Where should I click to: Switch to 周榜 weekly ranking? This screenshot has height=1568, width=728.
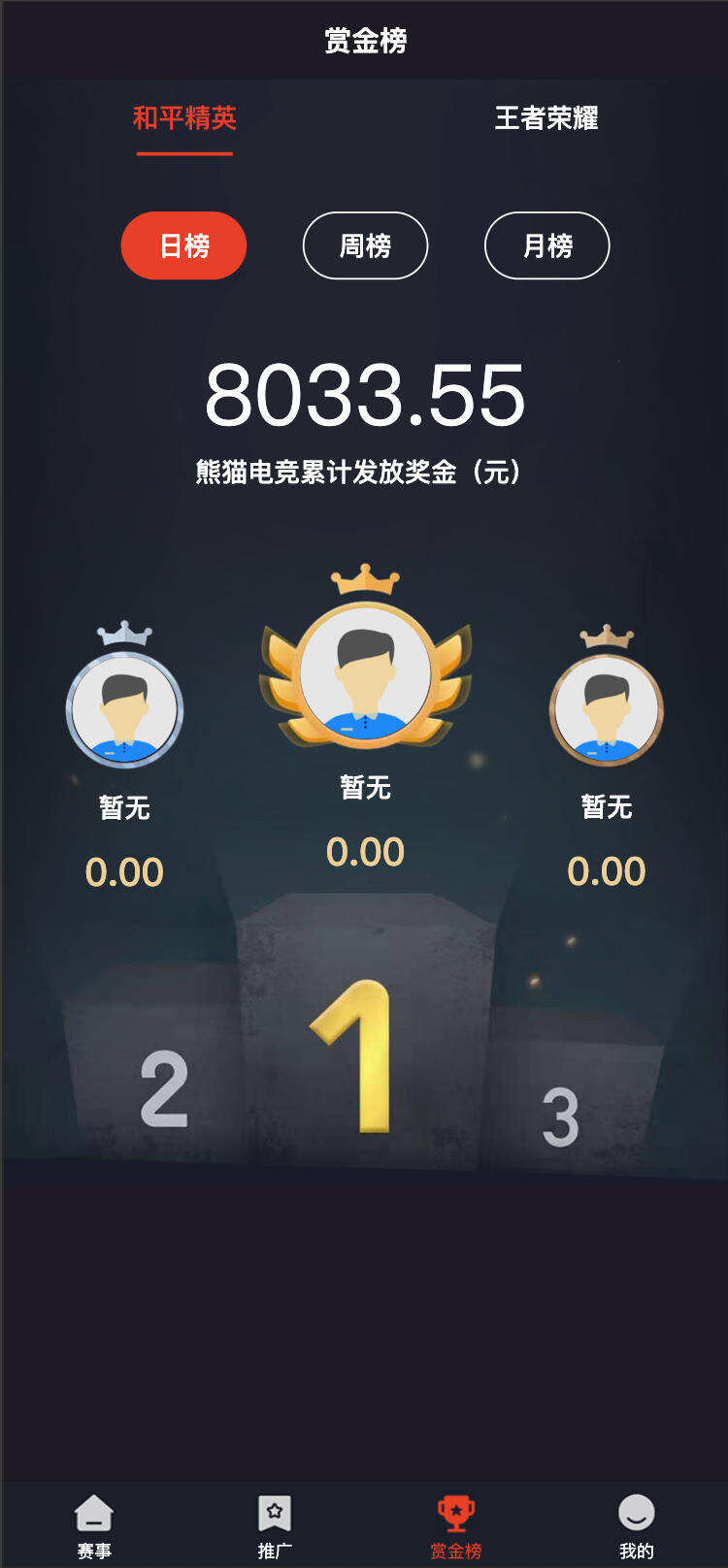point(365,245)
